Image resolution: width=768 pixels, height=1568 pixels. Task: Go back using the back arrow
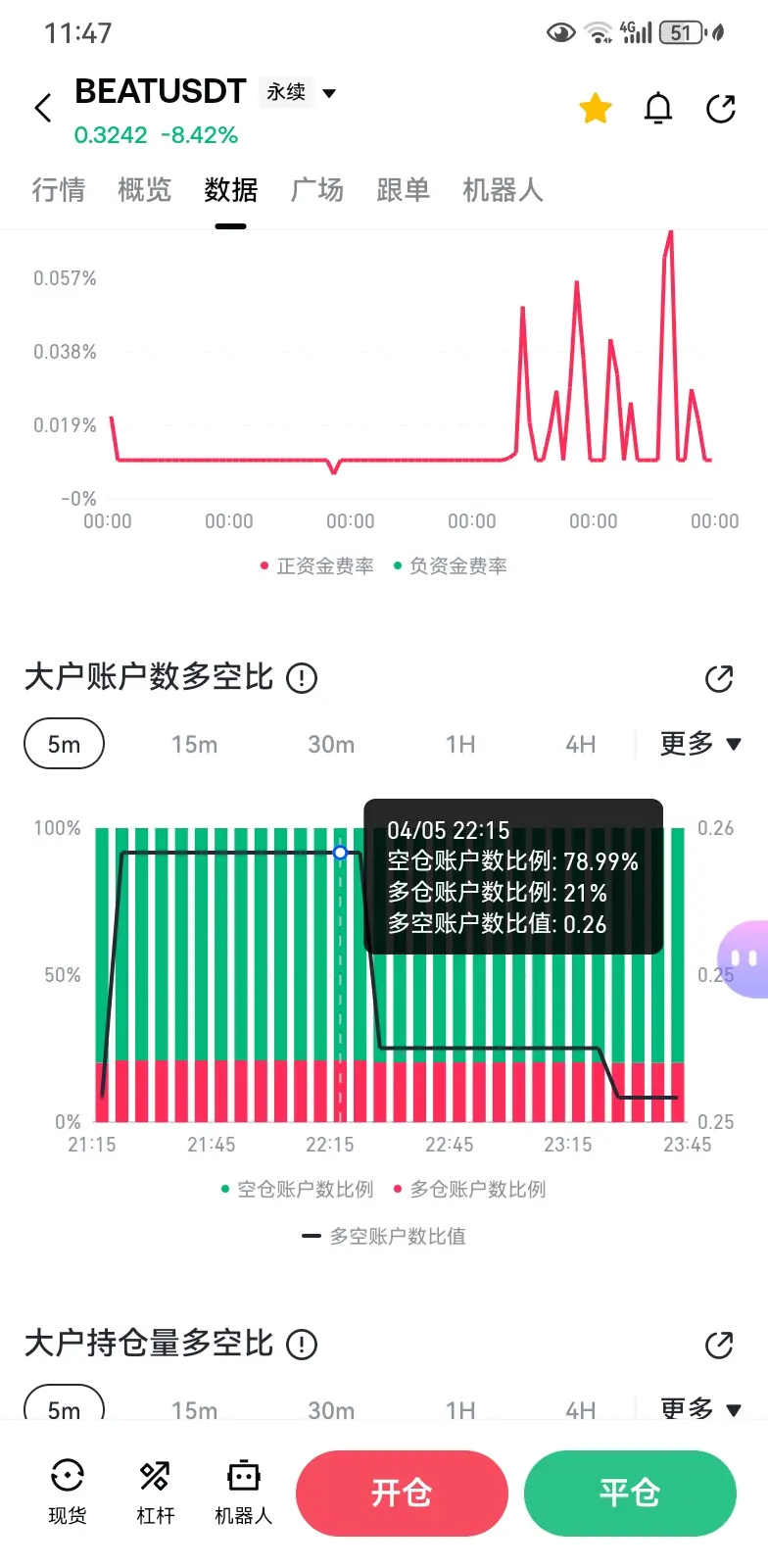[42, 108]
